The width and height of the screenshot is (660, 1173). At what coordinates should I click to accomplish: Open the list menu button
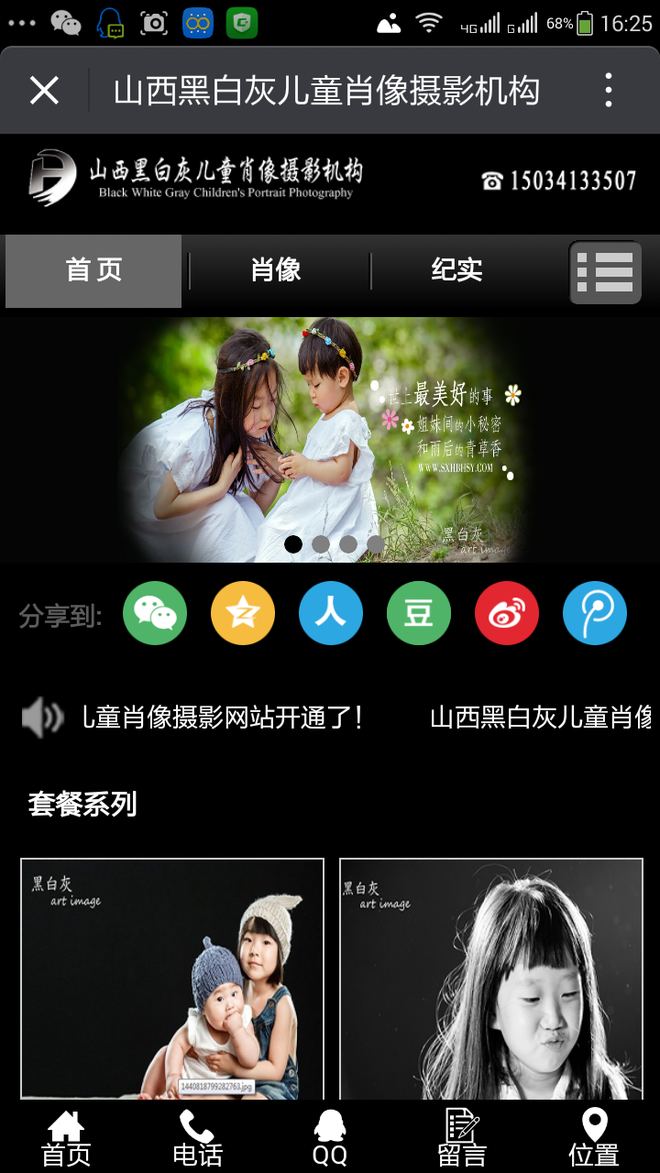coord(605,272)
